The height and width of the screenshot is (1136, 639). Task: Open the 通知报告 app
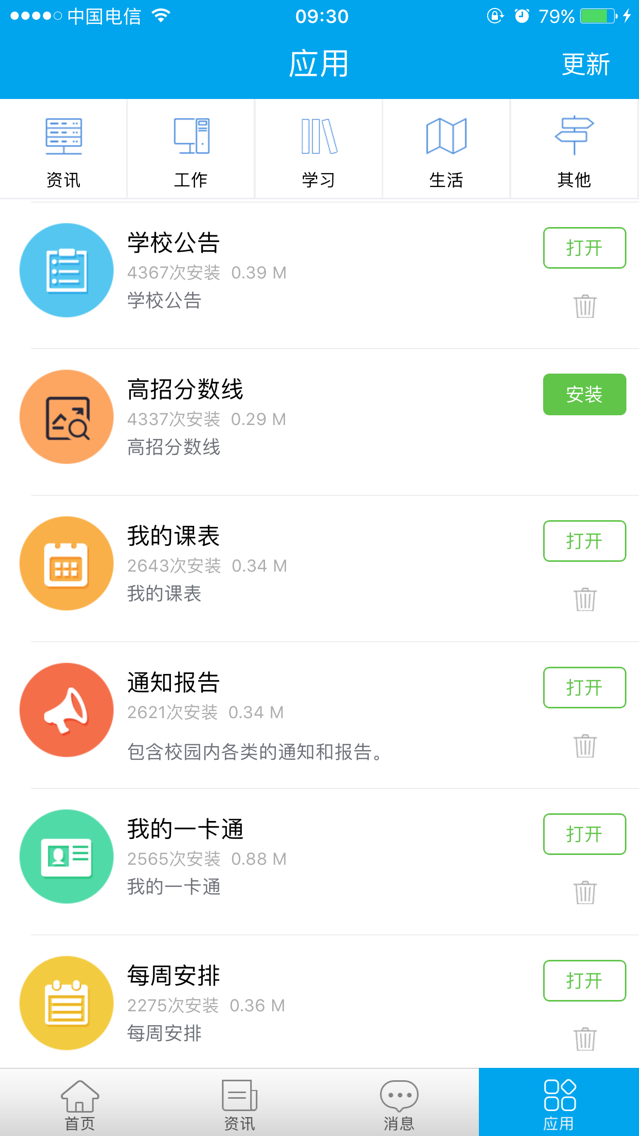[x=584, y=688]
